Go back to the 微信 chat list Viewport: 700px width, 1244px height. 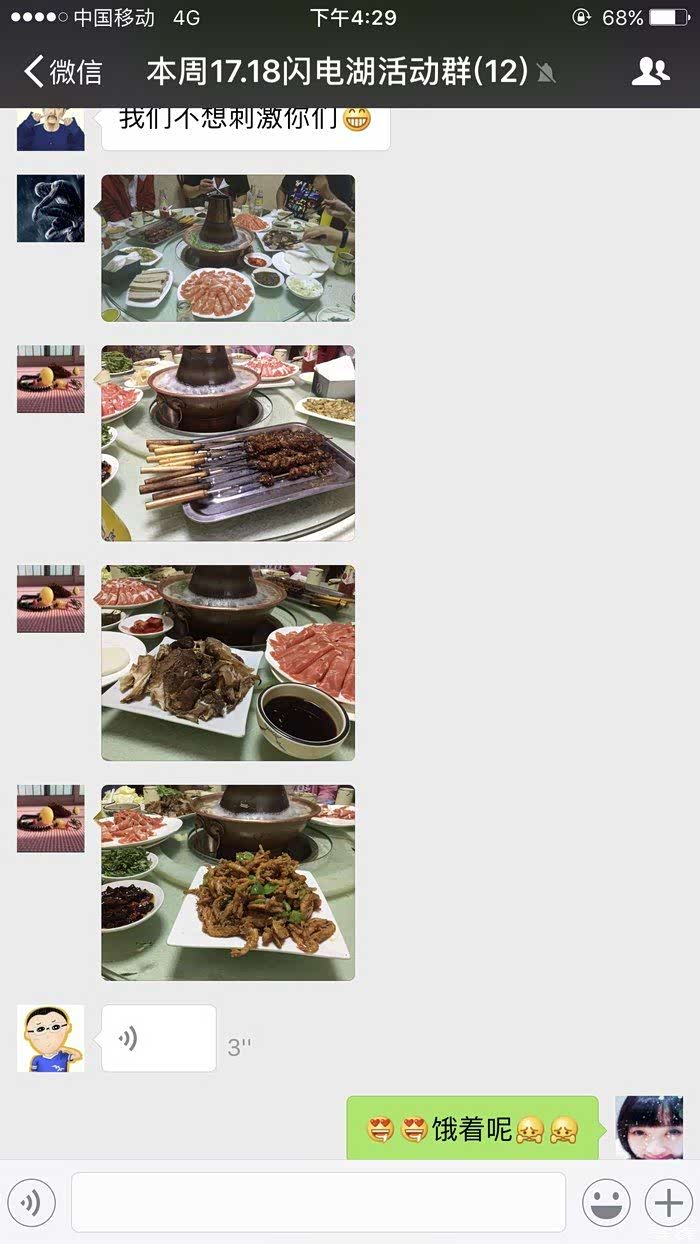(63, 72)
